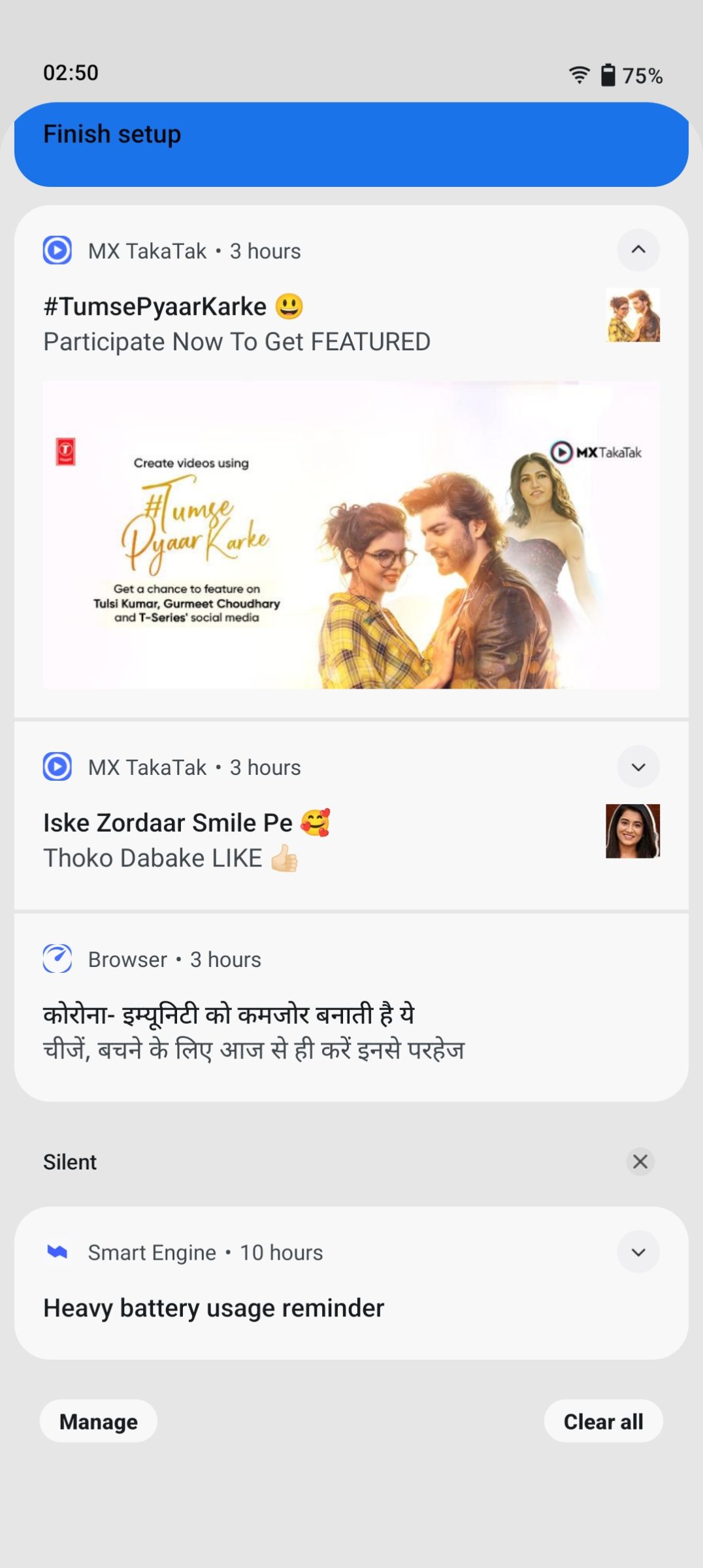Image resolution: width=703 pixels, height=1568 pixels.
Task: Open Manage notification settings
Action: [99, 1421]
